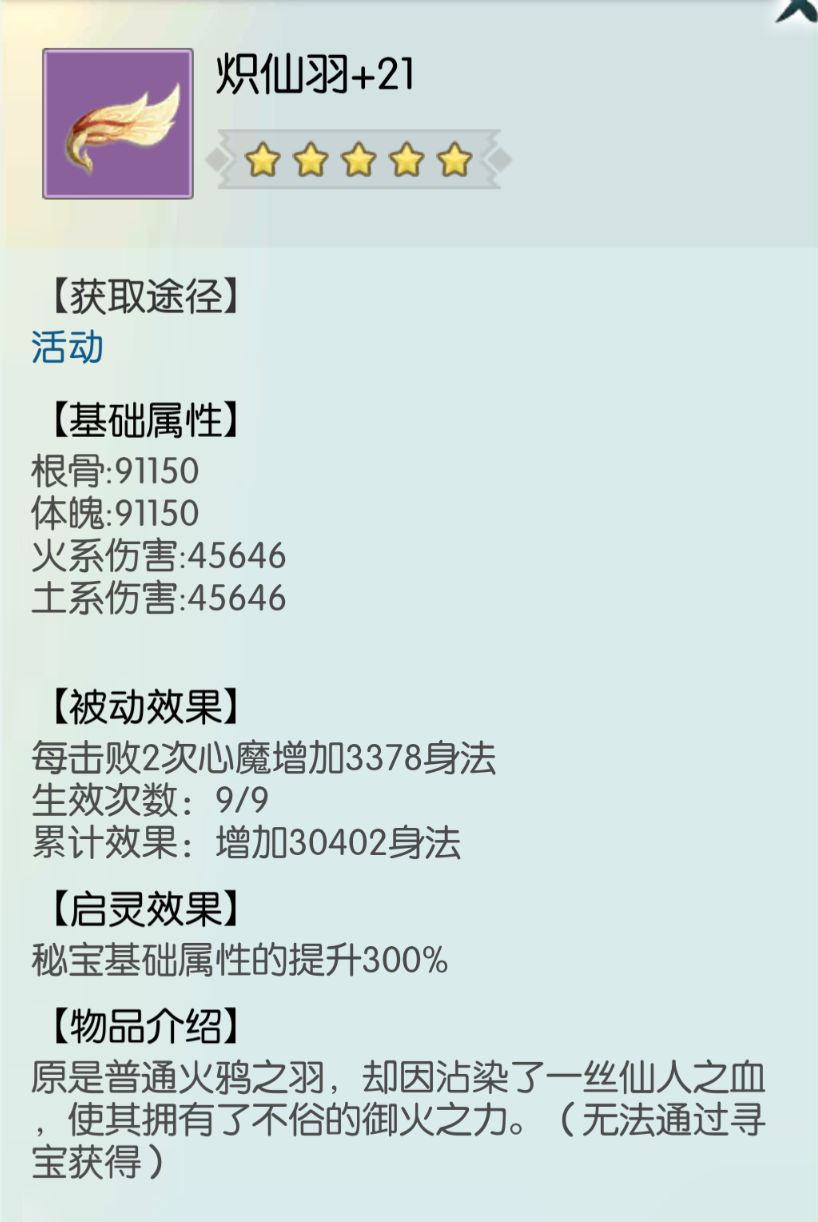Viewport: 818px width, 1222px height.
Task: Tap the fifth star in the rating row
Action: pos(454,157)
